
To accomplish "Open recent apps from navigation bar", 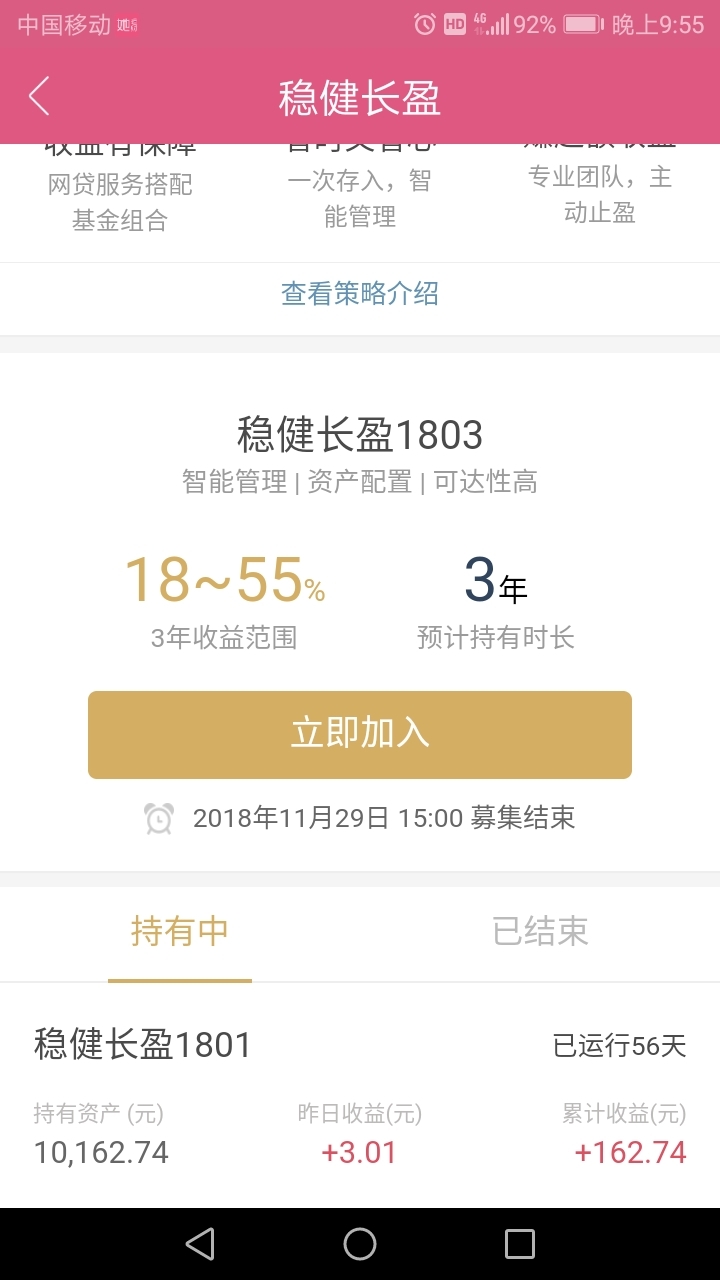I will [520, 1244].
